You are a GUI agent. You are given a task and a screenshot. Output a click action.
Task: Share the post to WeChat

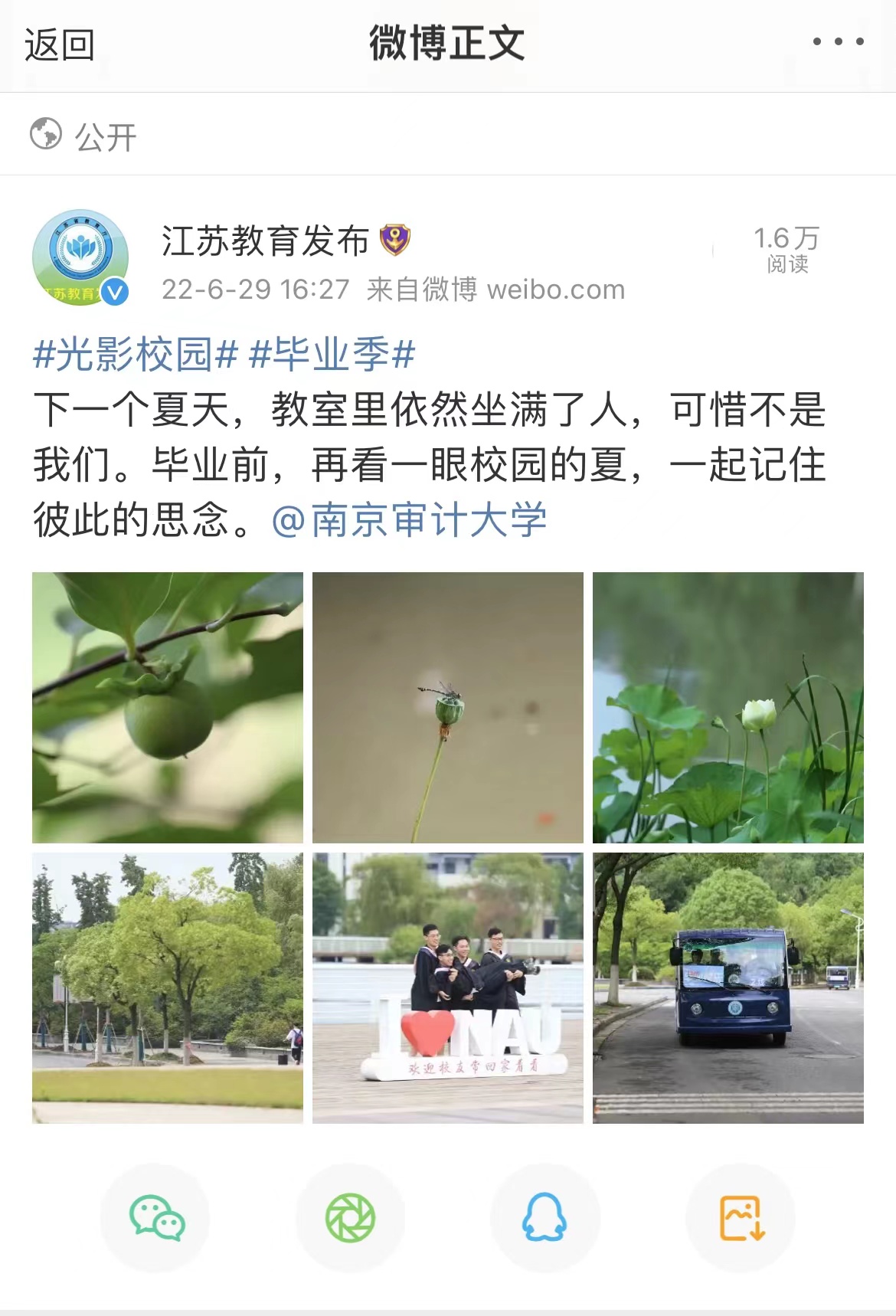(x=155, y=1218)
